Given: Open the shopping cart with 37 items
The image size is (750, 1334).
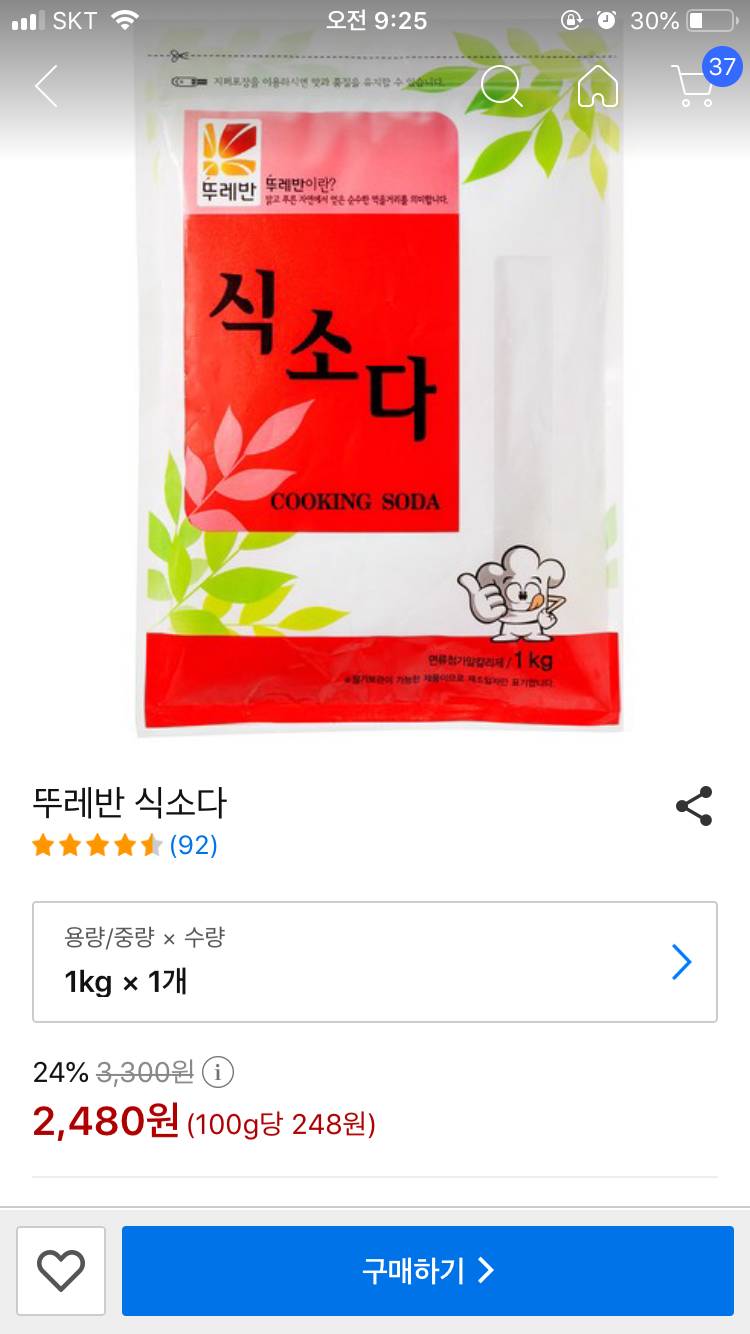Looking at the screenshot, I should 690,90.
